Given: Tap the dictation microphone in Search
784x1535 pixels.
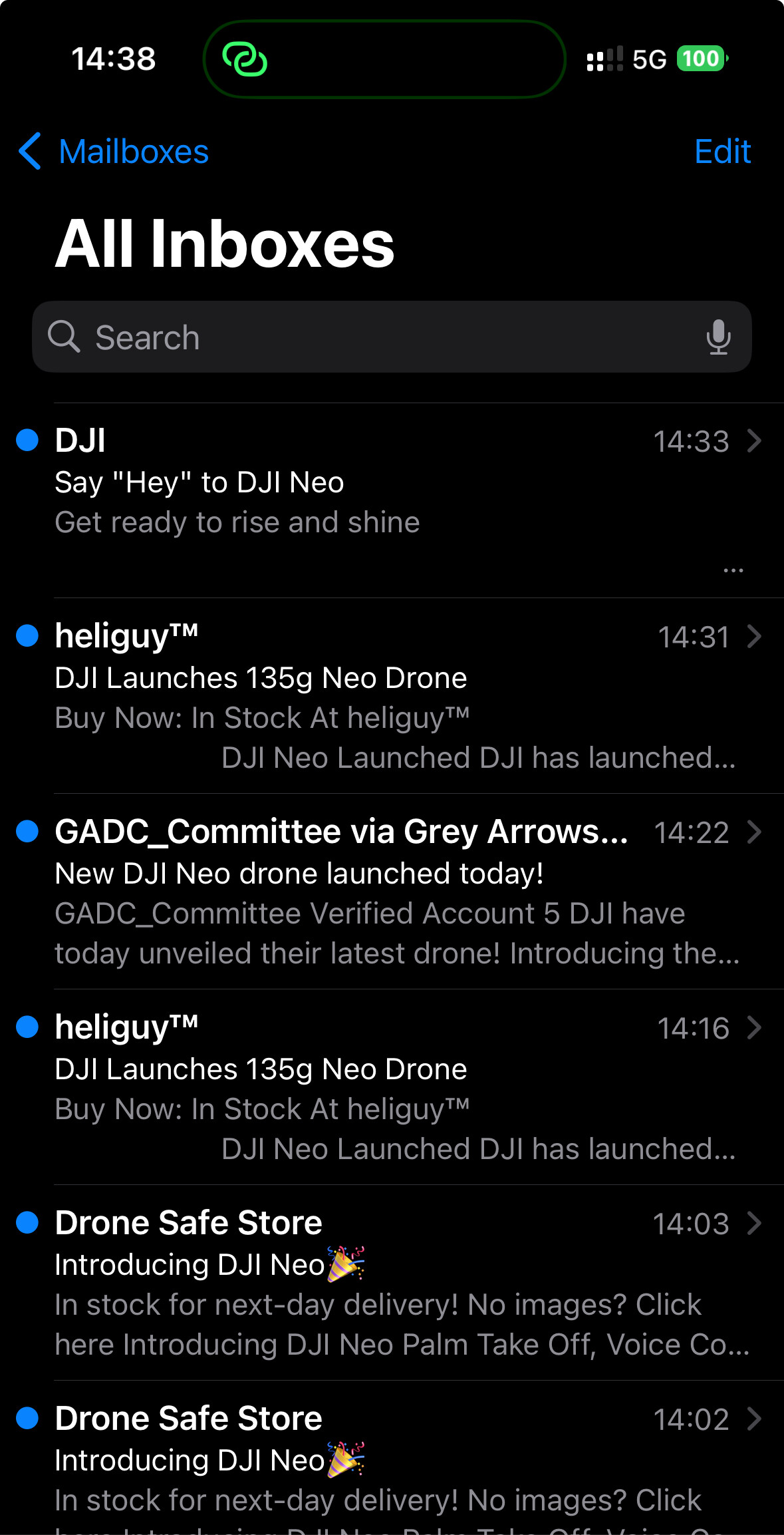Looking at the screenshot, I should (718, 337).
